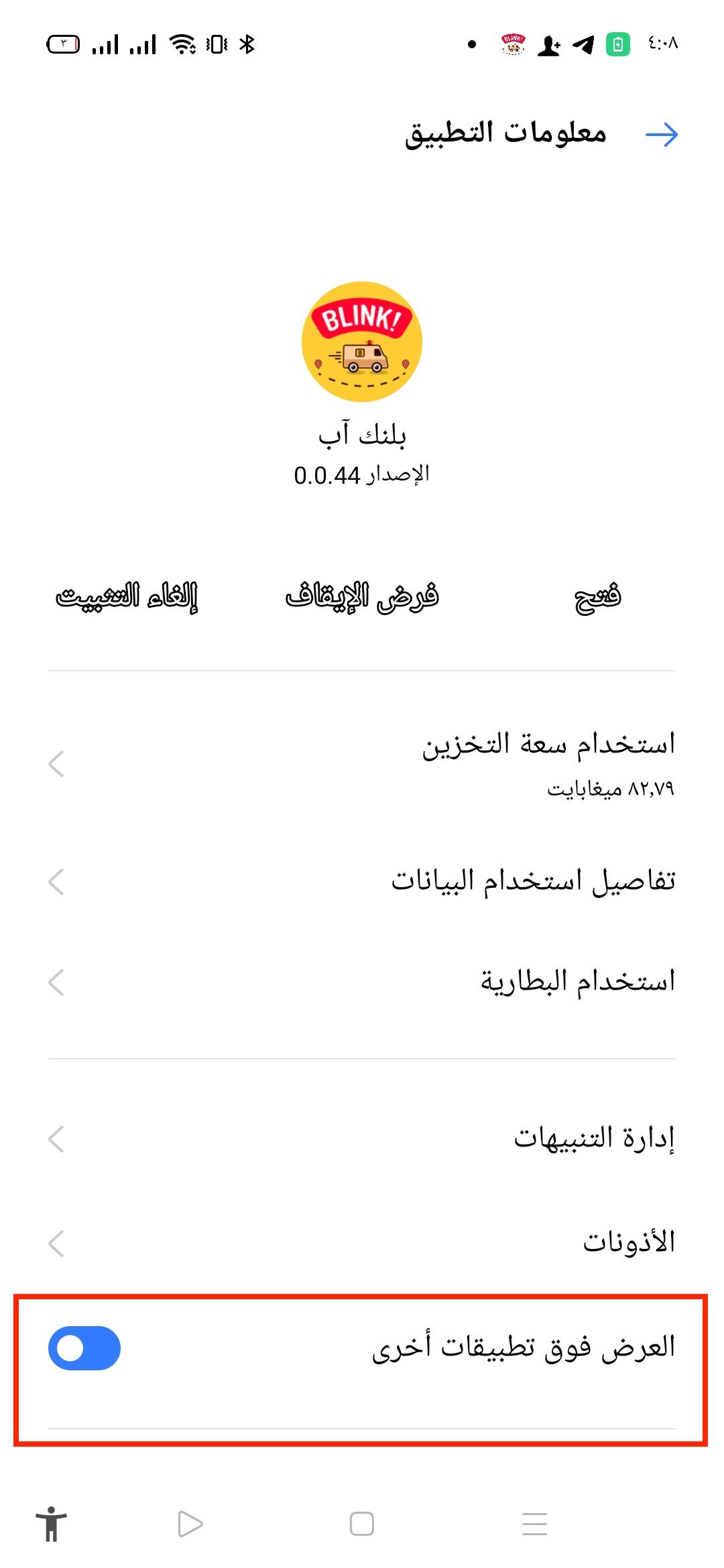Open استخدام البطارية row
The width and height of the screenshot is (724, 1568).
[362, 982]
